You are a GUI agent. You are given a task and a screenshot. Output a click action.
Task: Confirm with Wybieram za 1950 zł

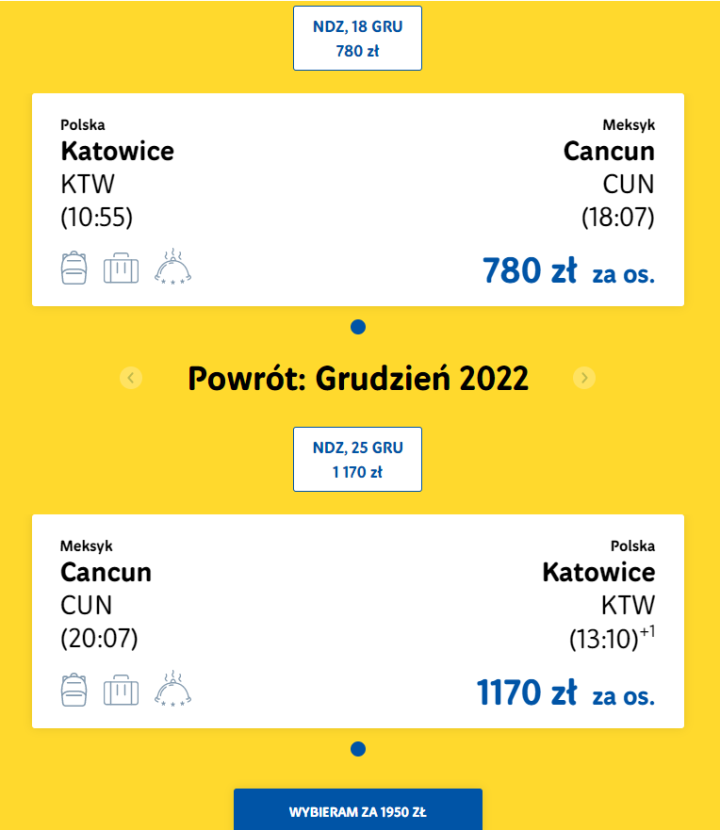(x=357, y=809)
